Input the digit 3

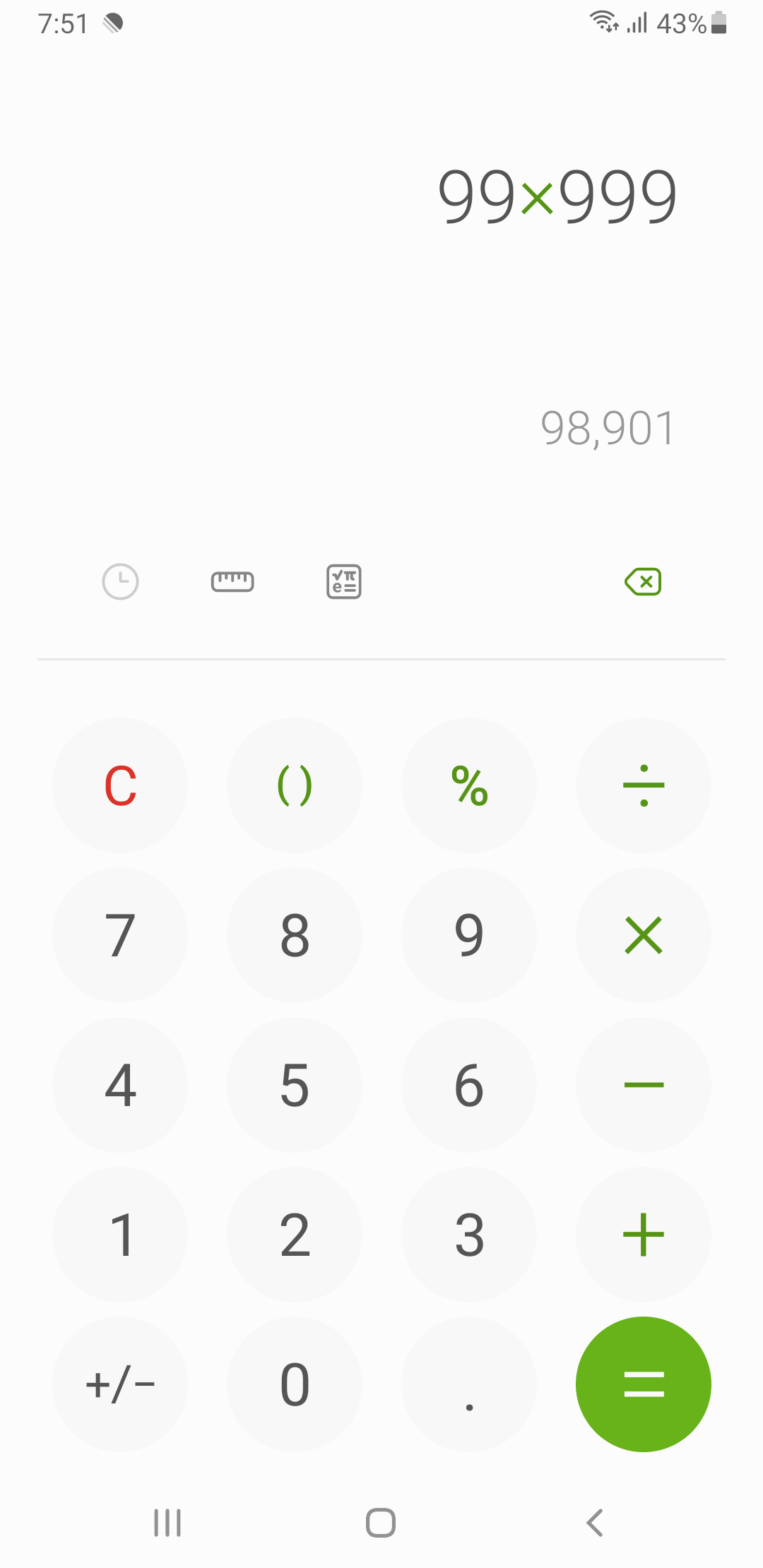point(469,1235)
